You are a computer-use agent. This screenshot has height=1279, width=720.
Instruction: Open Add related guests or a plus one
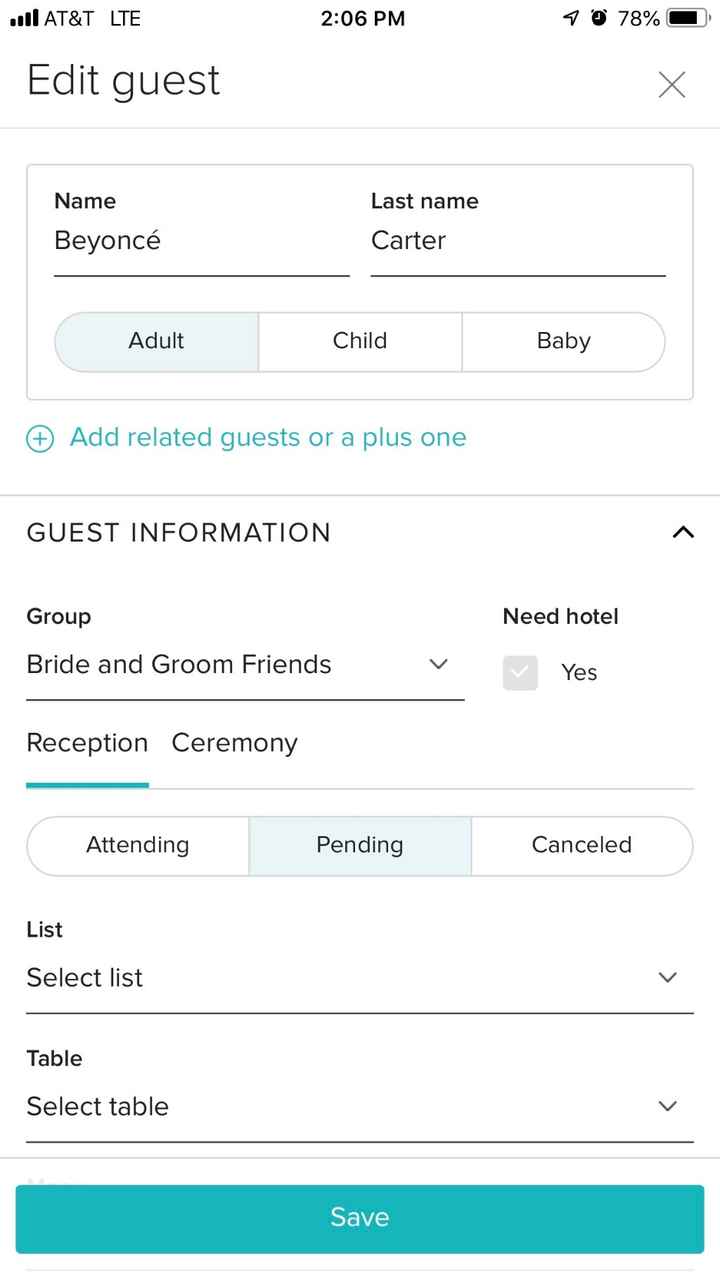267,437
